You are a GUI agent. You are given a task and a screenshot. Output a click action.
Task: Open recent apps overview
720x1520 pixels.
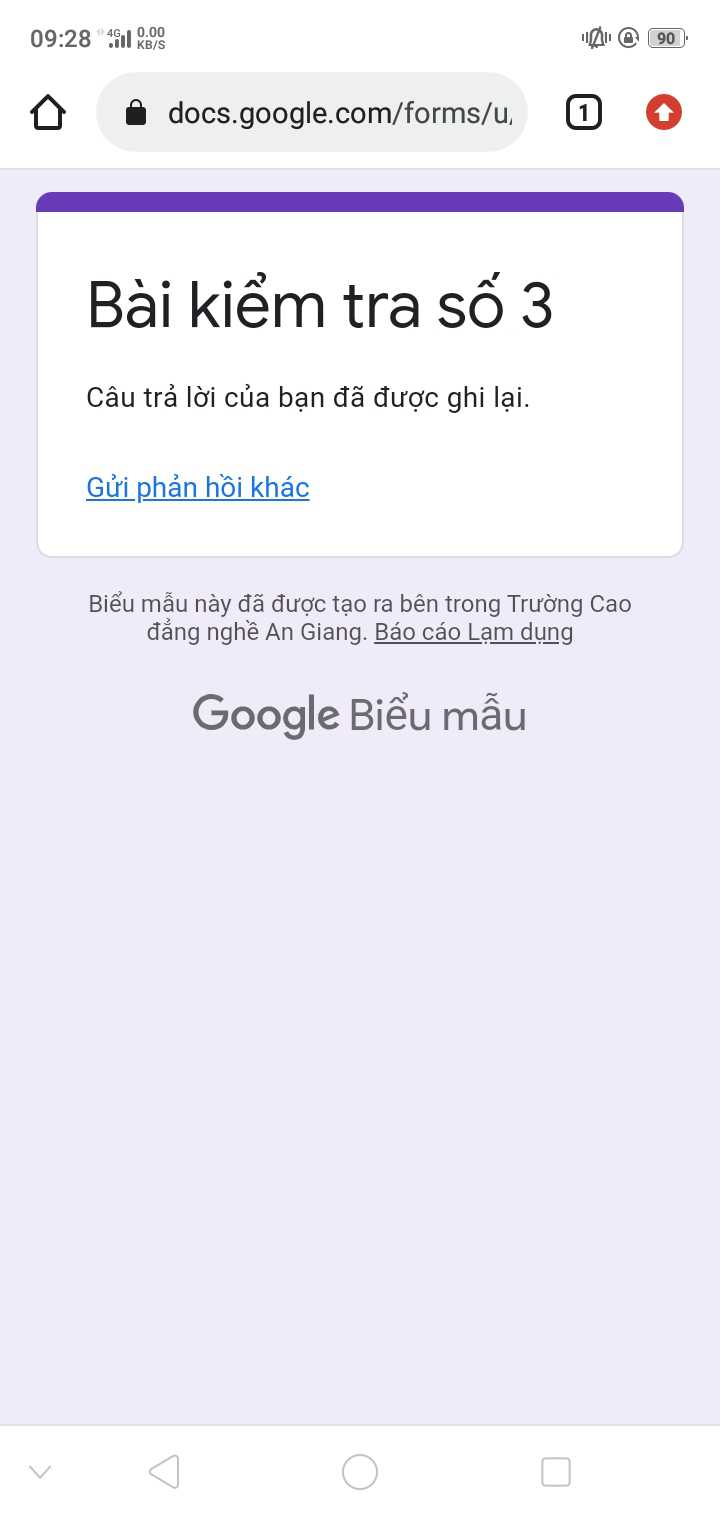click(x=555, y=1472)
